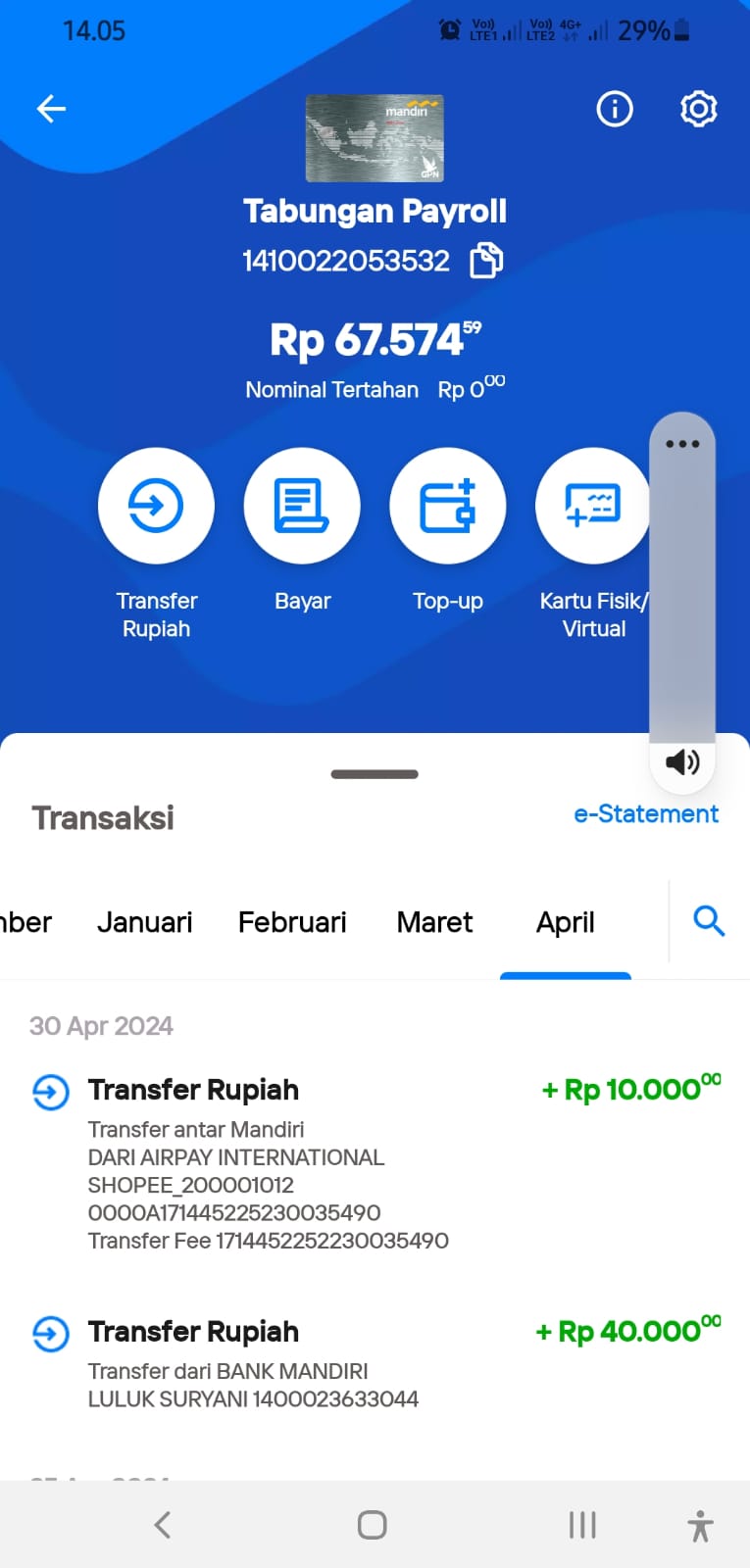Open Kartu Fisik/Virtual

click(593, 544)
